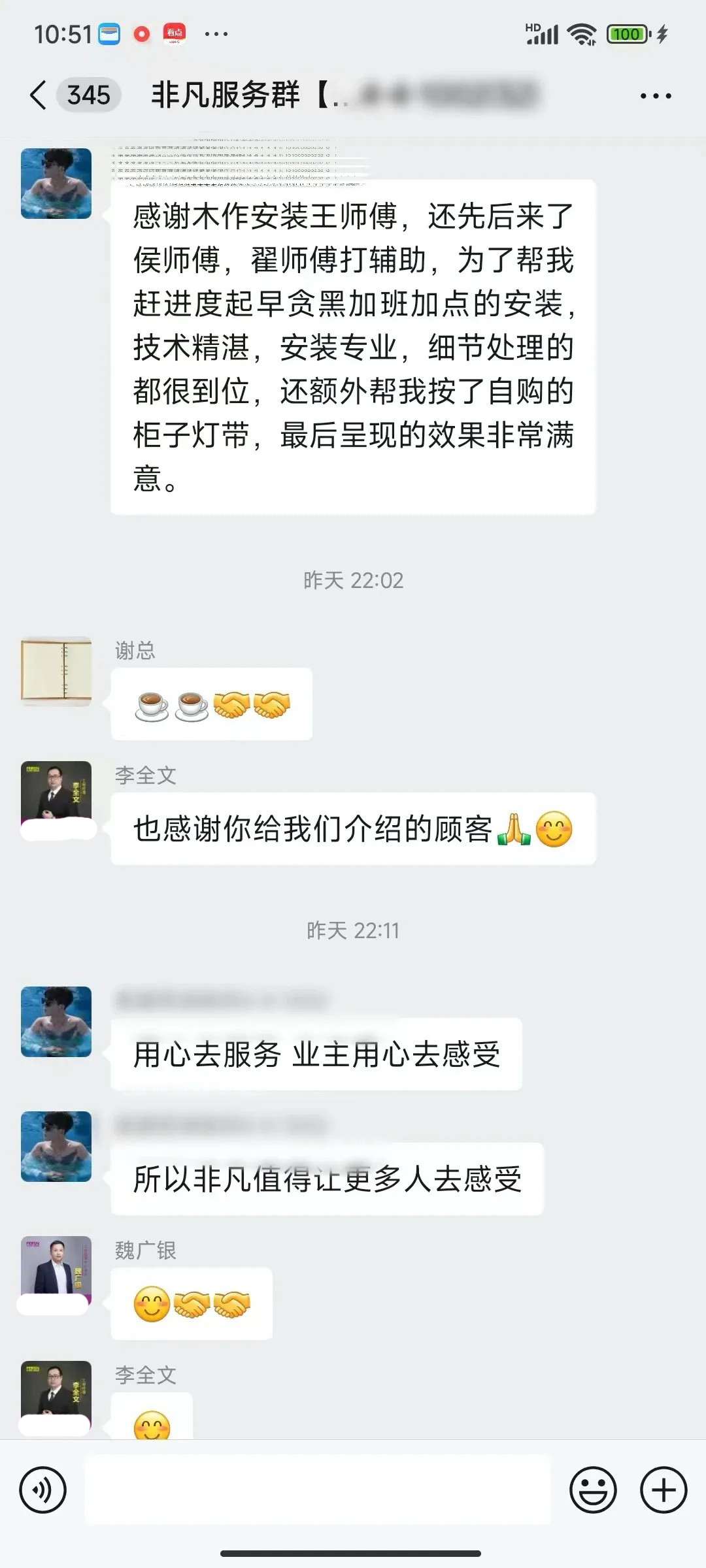Open the group chat overflow menu

[655, 96]
